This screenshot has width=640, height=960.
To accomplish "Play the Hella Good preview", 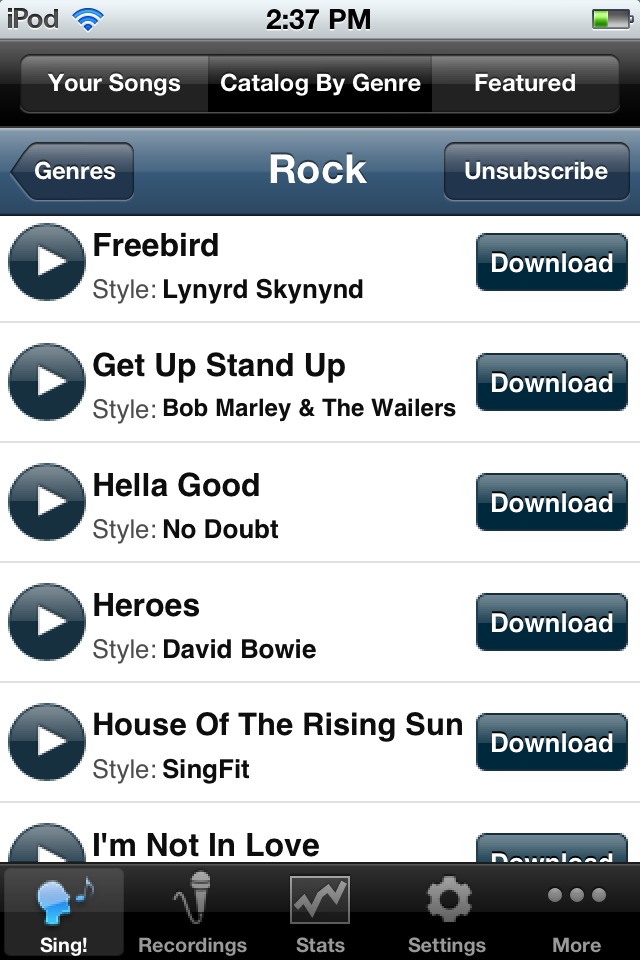I will 46,502.
